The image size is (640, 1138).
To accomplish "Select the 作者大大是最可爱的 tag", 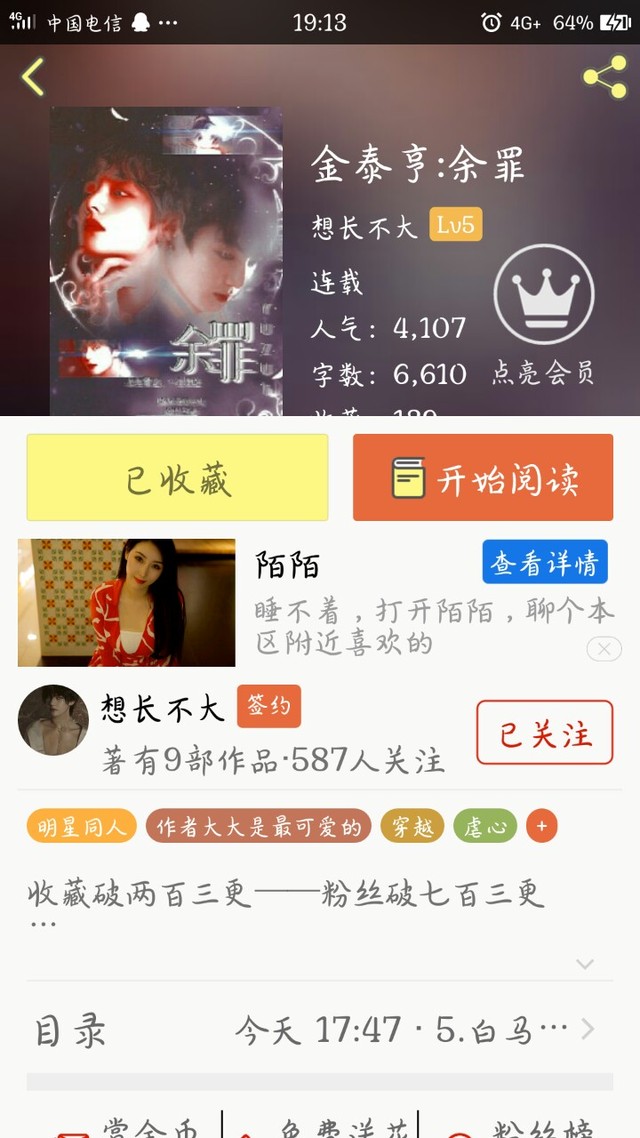I will pos(258,827).
